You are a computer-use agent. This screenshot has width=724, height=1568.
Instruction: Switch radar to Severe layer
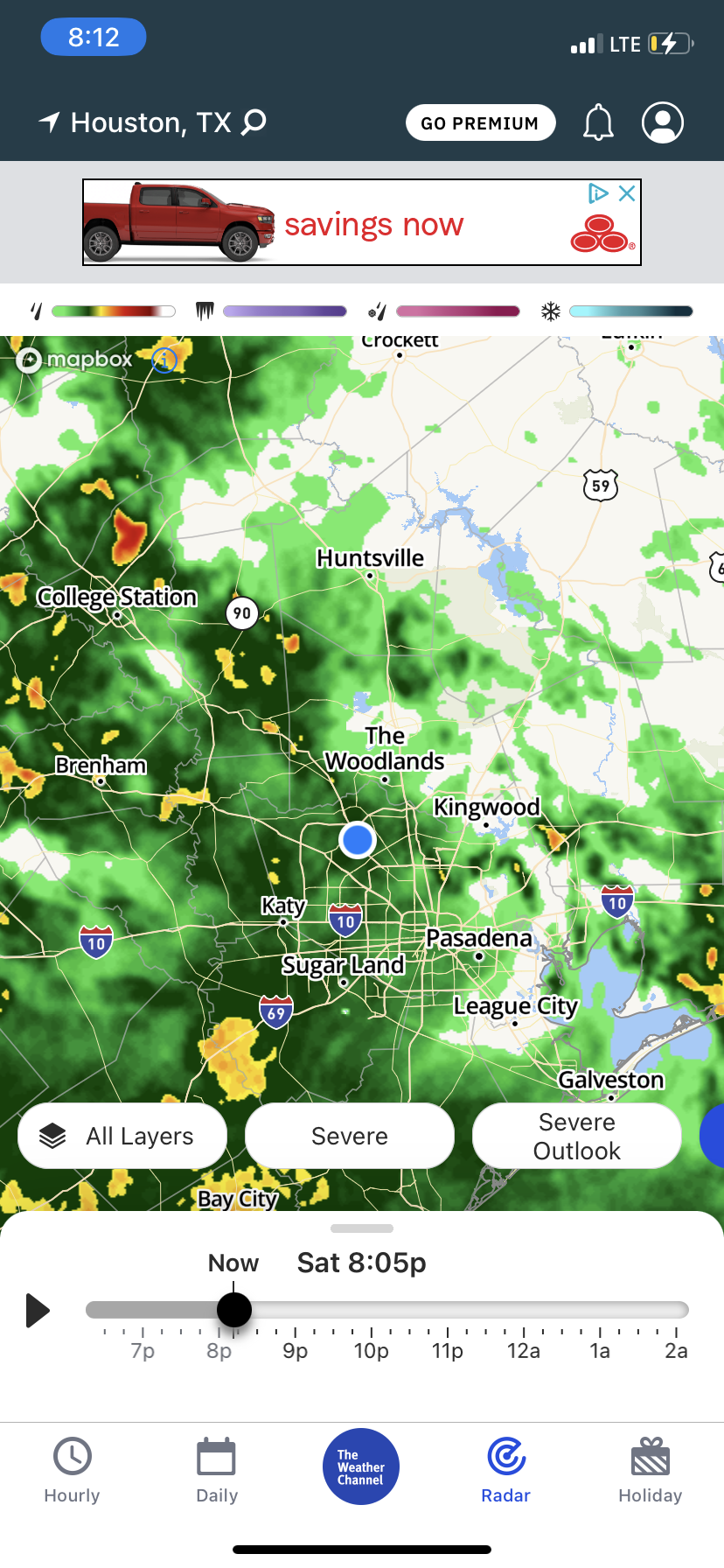click(x=350, y=1136)
